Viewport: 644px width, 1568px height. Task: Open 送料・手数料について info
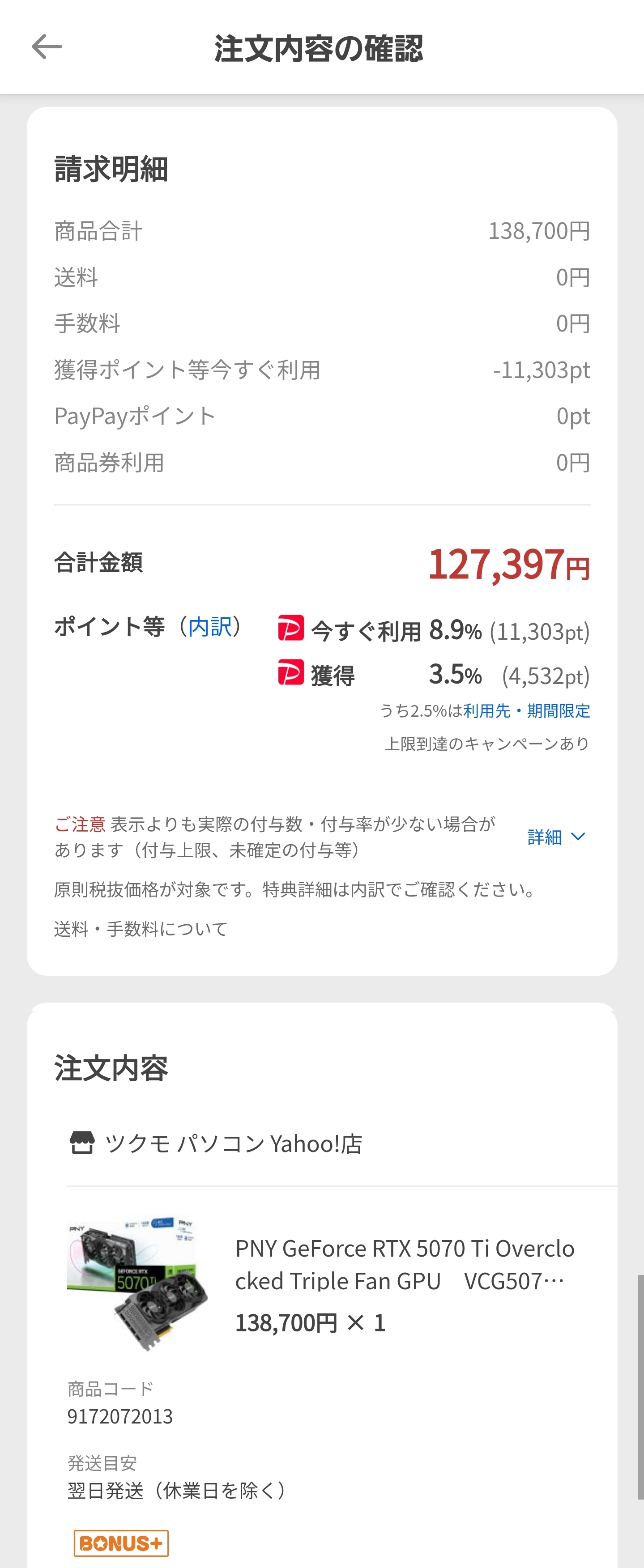click(x=141, y=929)
